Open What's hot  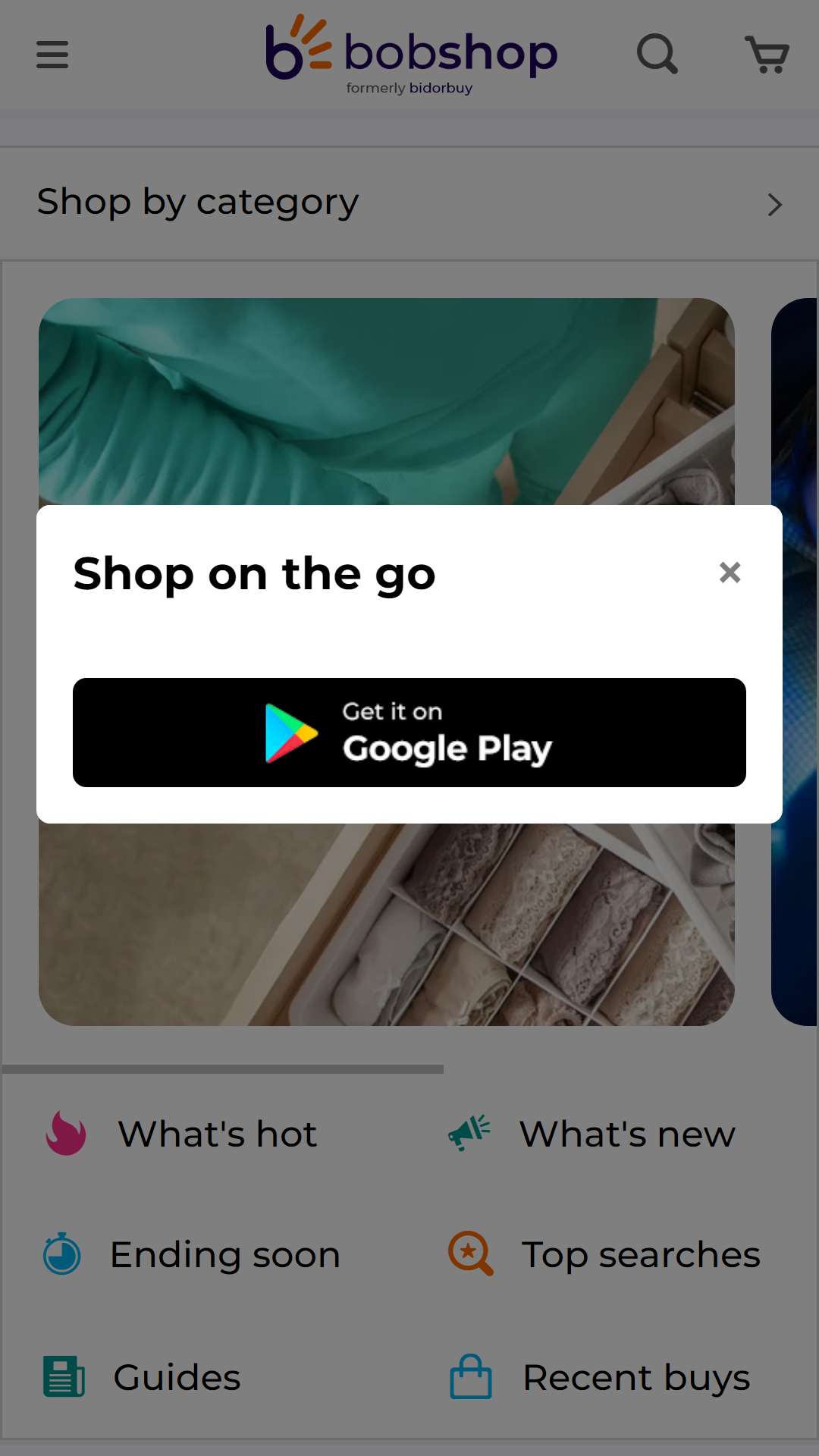click(x=180, y=1134)
